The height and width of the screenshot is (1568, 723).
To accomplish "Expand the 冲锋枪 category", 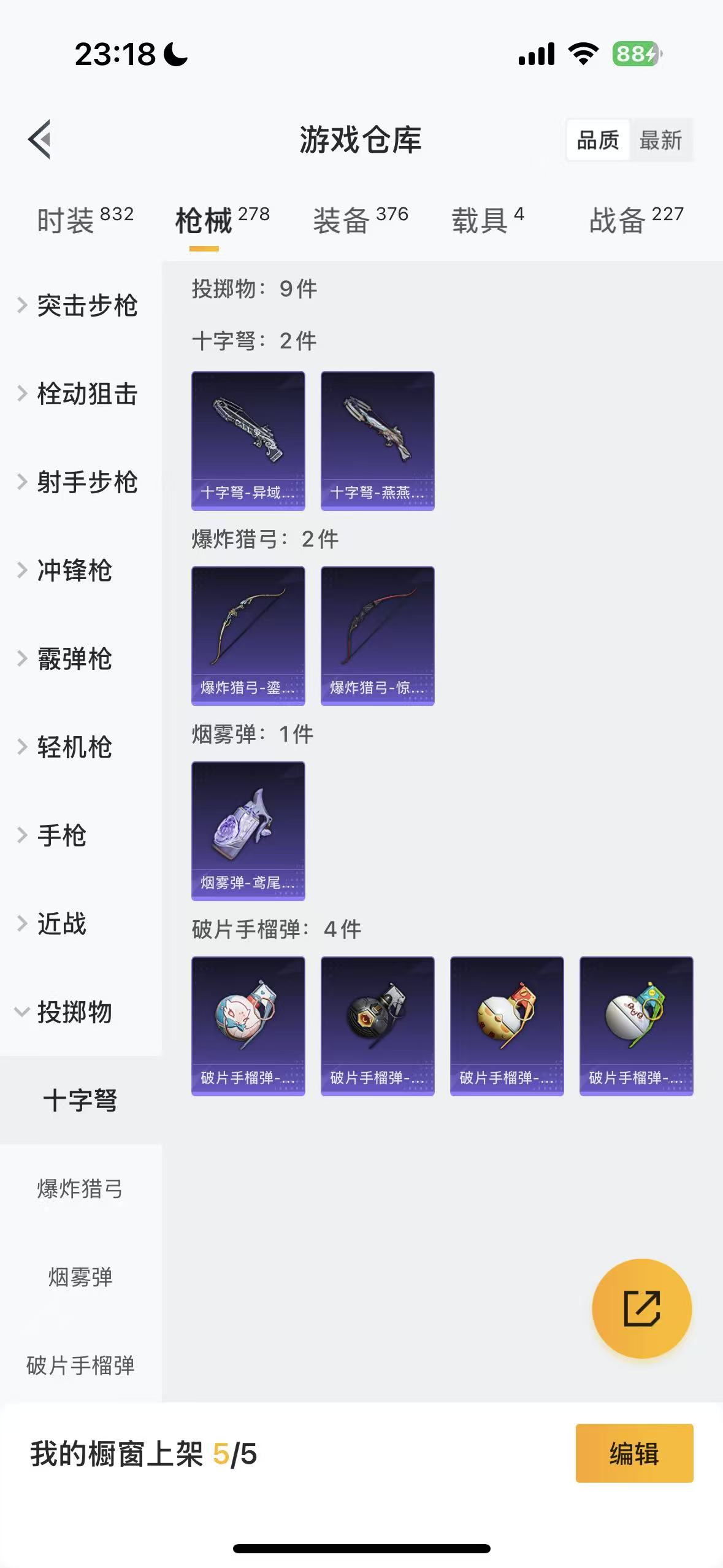I will click(x=74, y=571).
